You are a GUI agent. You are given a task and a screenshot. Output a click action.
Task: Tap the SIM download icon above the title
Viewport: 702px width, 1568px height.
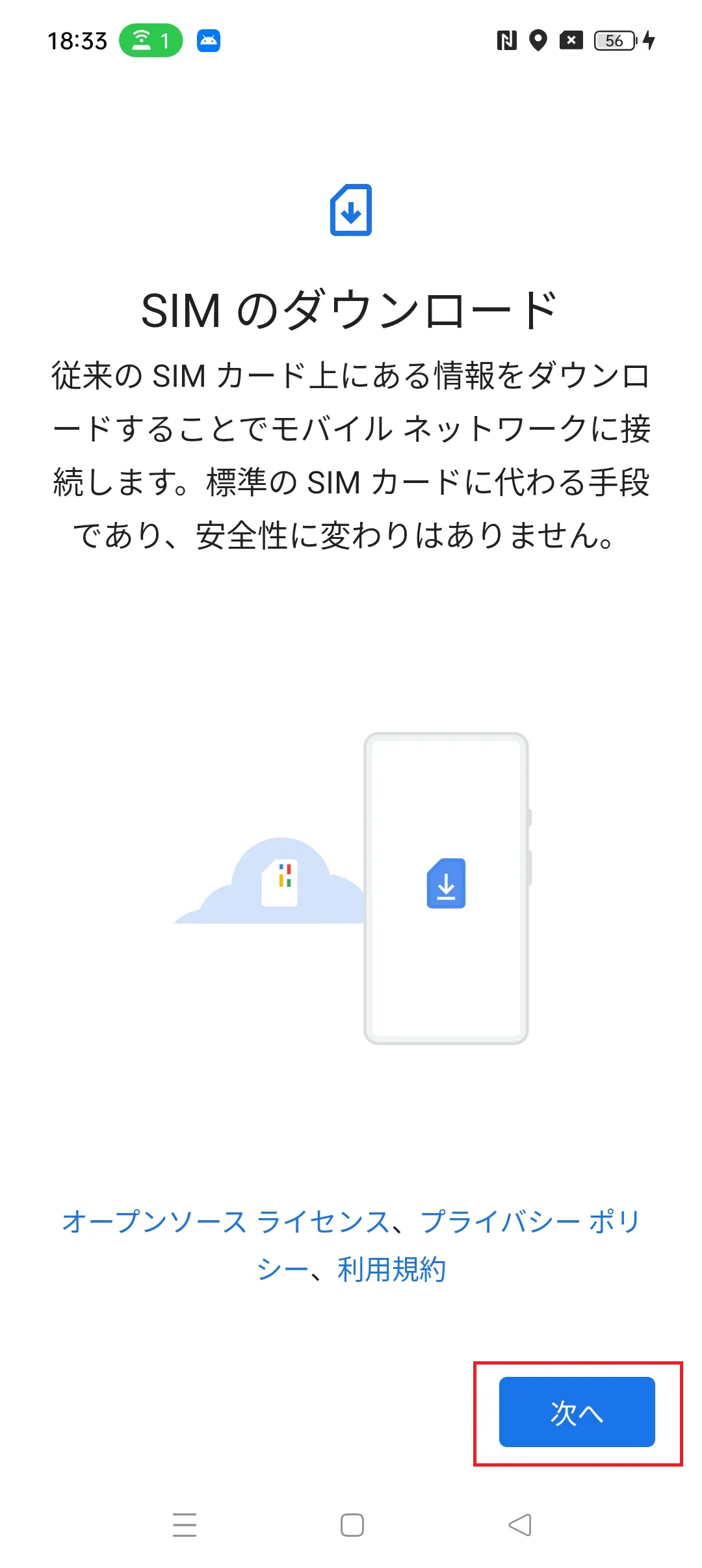[x=351, y=210]
